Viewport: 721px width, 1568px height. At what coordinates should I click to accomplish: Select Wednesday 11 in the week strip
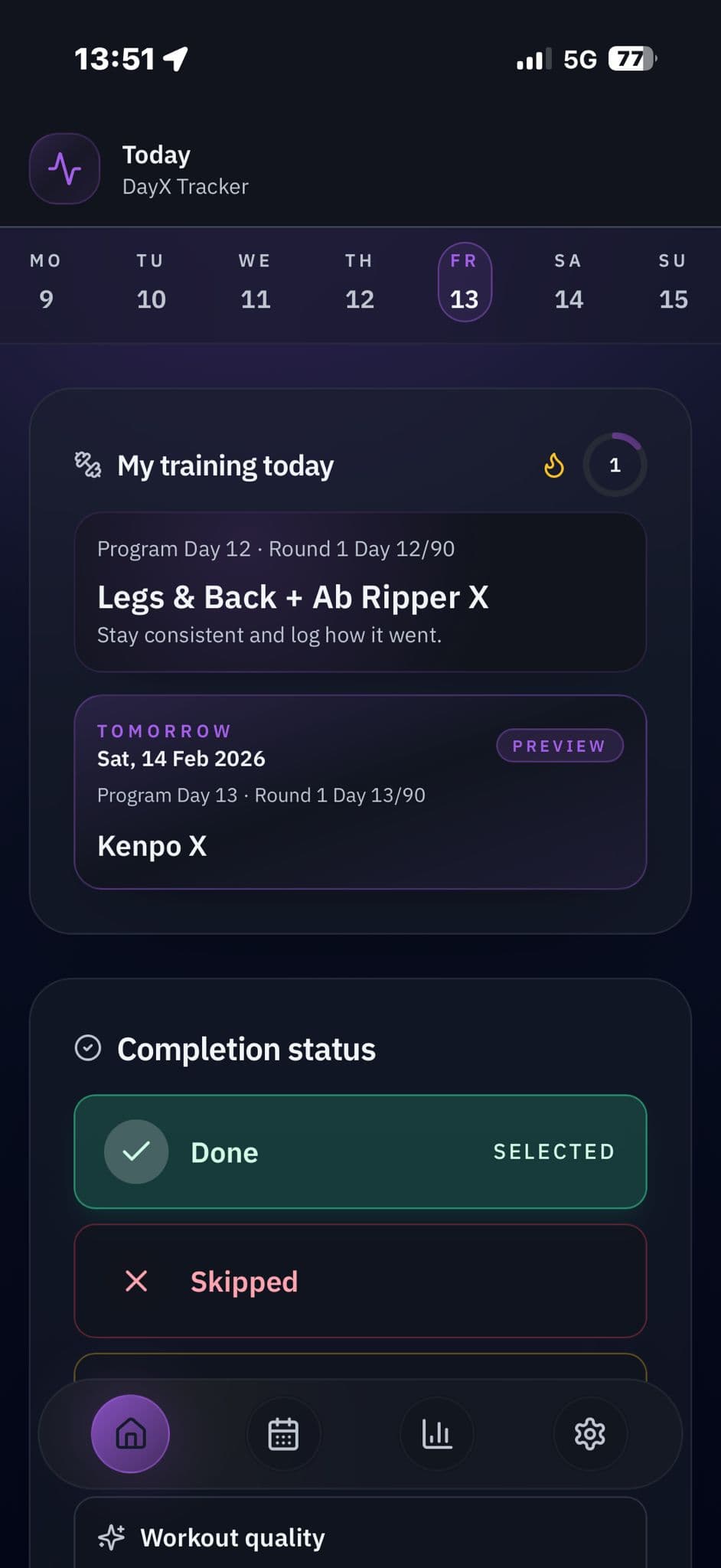coord(255,282)
